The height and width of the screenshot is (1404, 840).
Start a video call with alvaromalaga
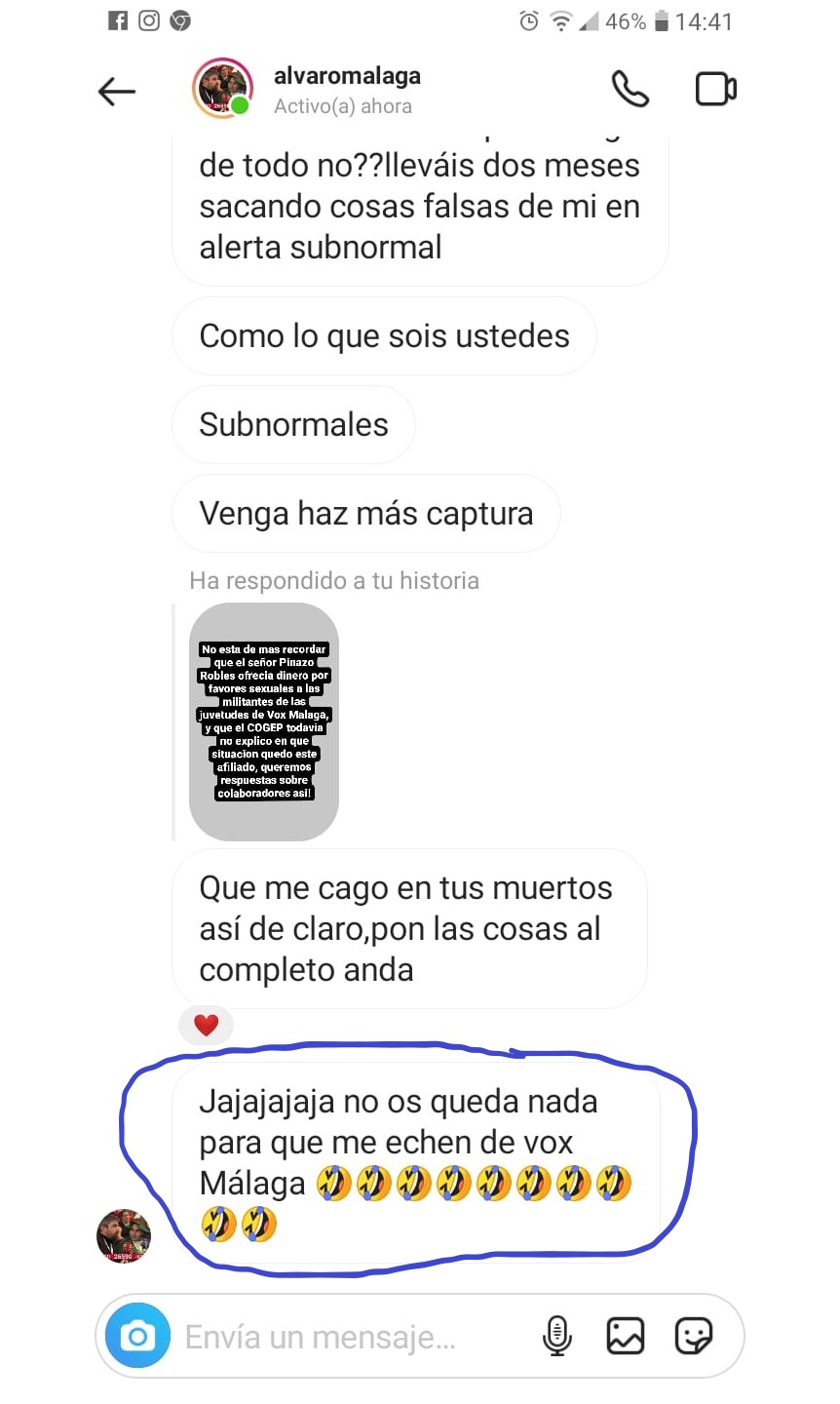pos(715,90)
